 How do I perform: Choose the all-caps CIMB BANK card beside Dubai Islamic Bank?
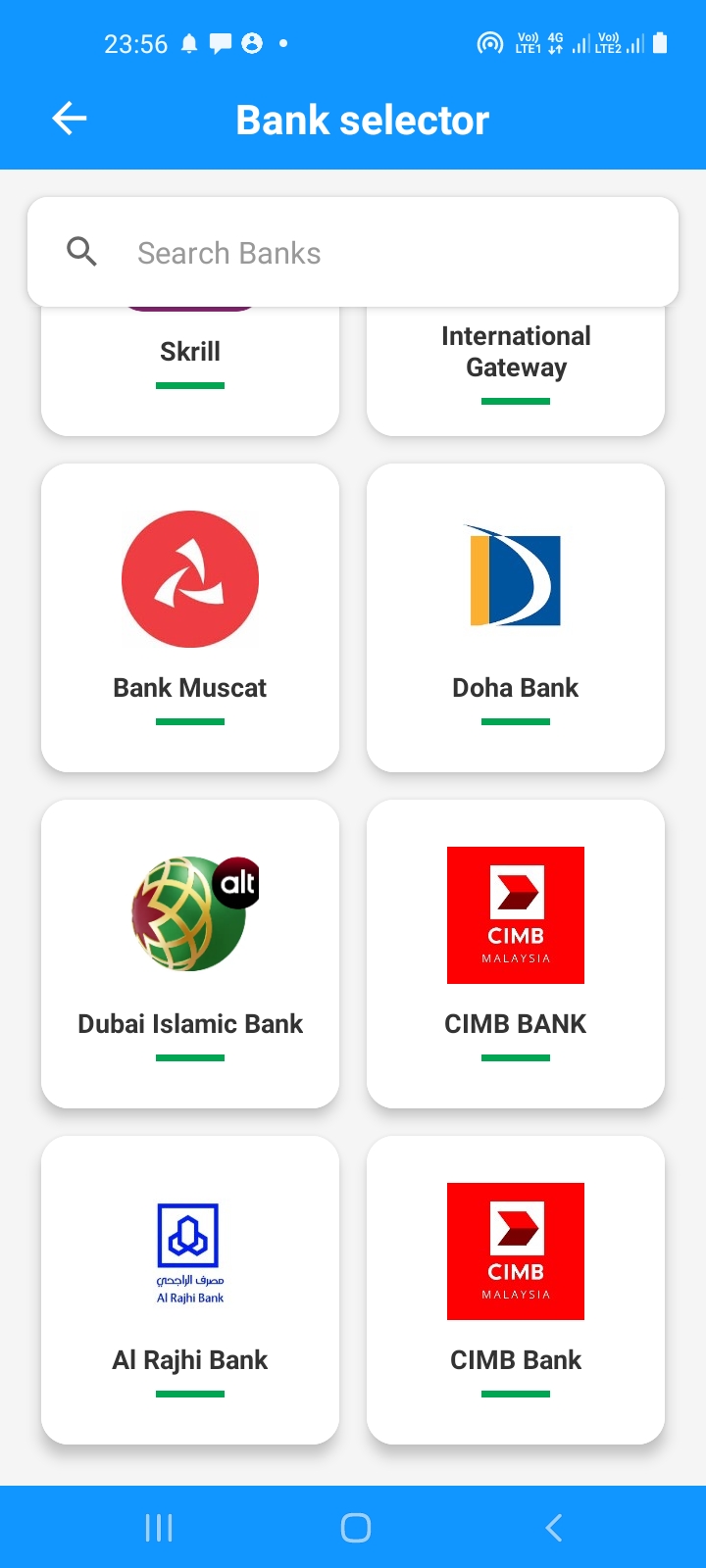[516, 954]
